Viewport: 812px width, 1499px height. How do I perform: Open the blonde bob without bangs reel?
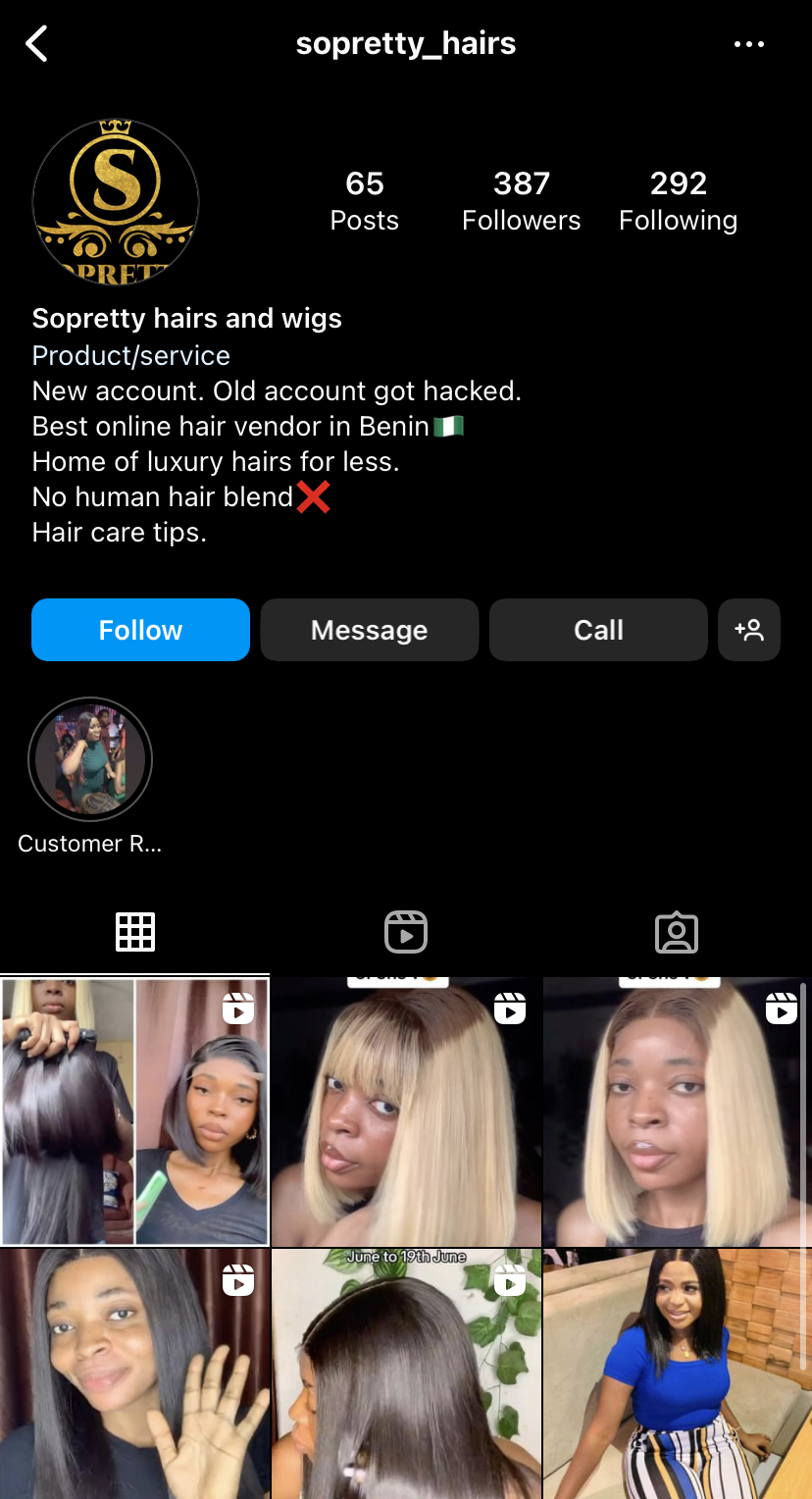click(x=677, y=1111)
